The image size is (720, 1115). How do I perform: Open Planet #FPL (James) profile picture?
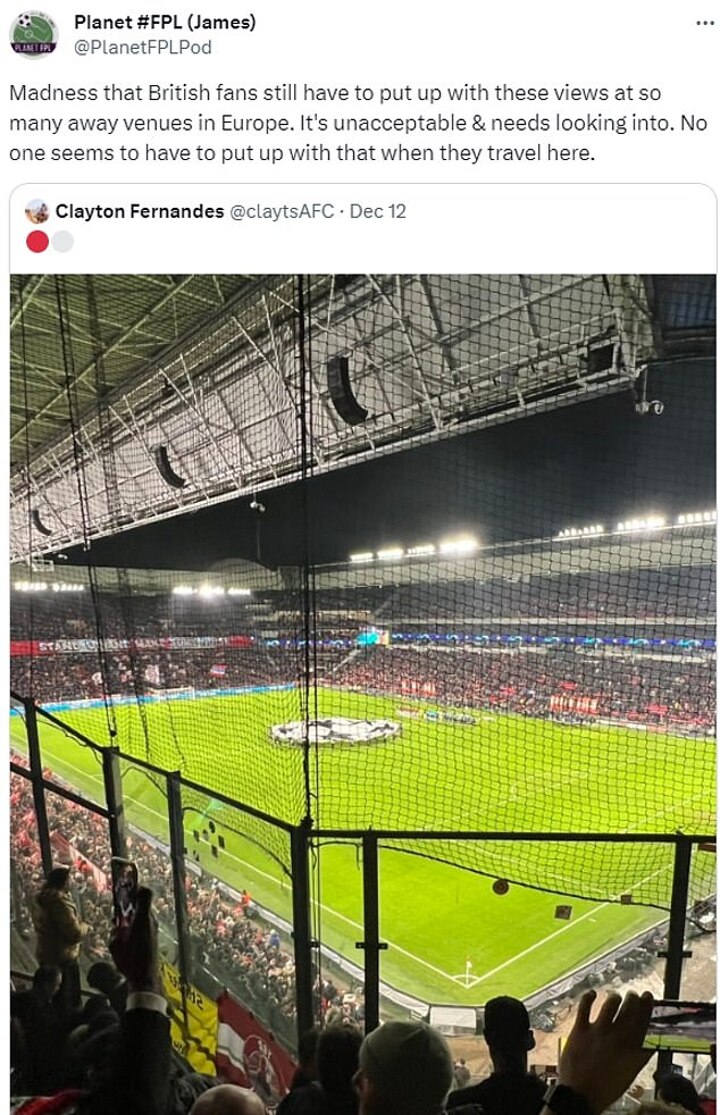tap(33, 34)
